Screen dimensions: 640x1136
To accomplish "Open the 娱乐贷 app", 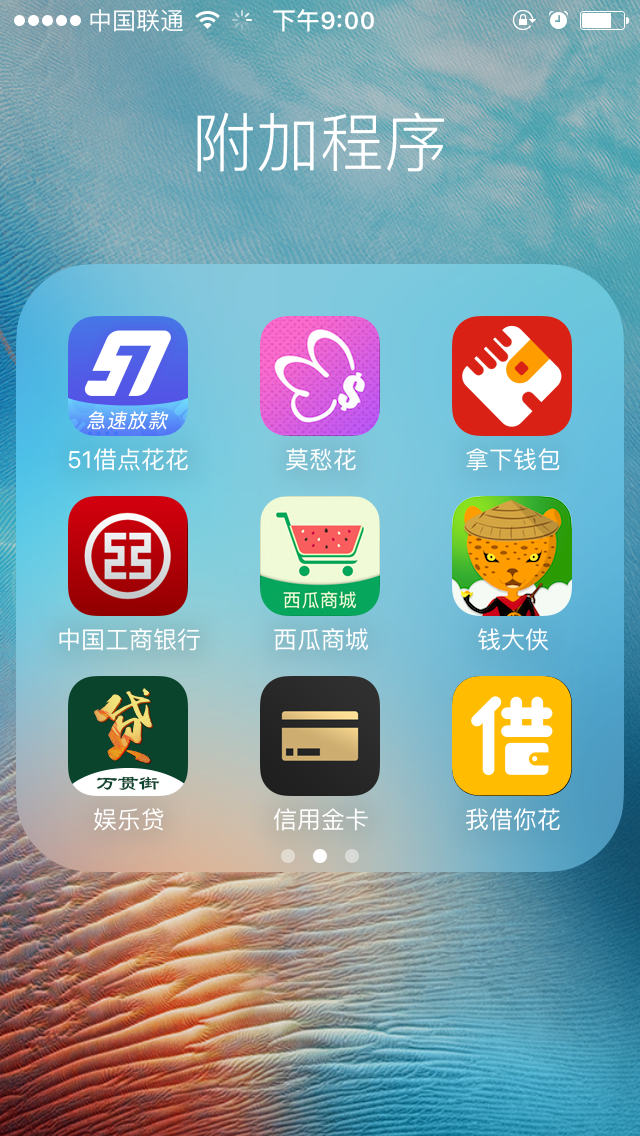I will (128, 735).
